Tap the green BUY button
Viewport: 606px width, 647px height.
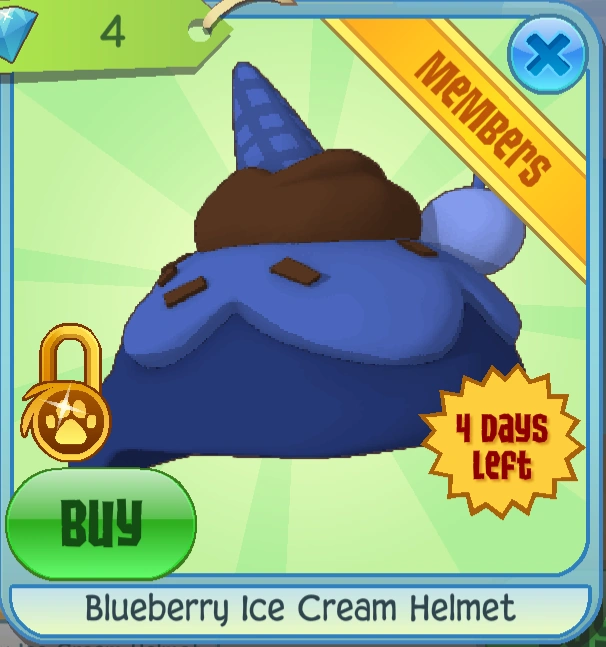point(101,523)
